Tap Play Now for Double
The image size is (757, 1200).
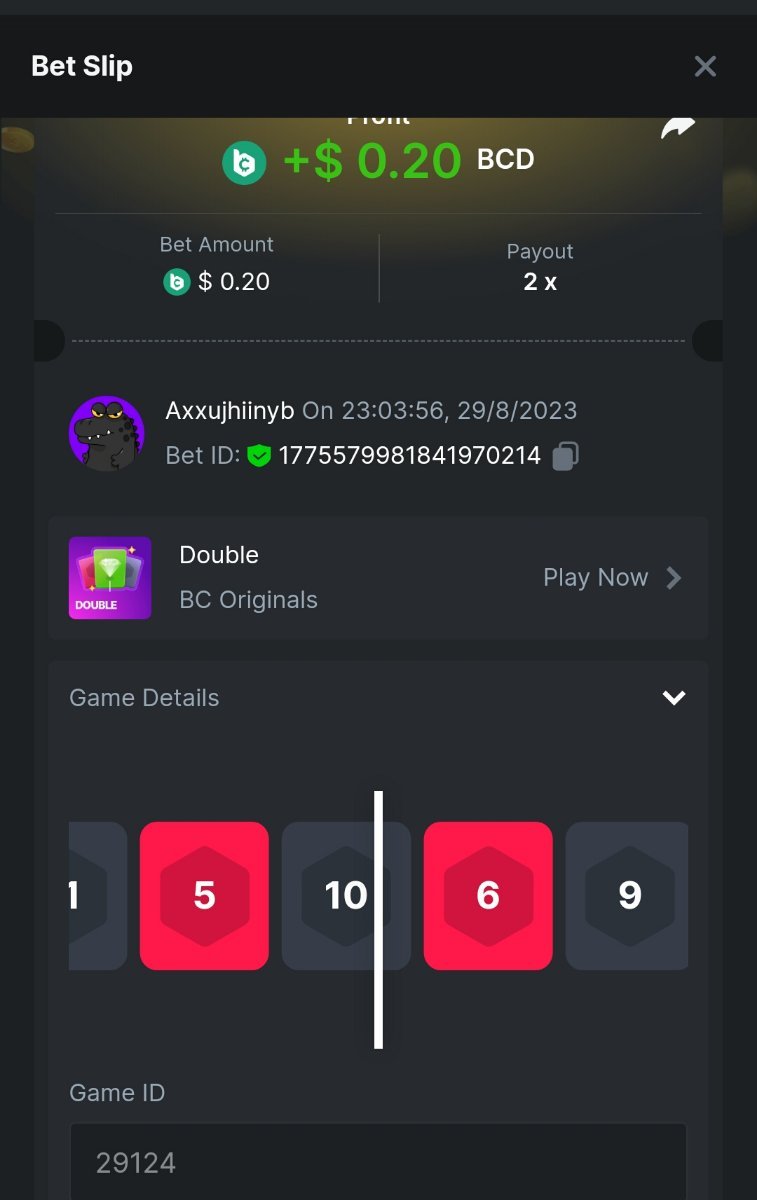[612, 578]
